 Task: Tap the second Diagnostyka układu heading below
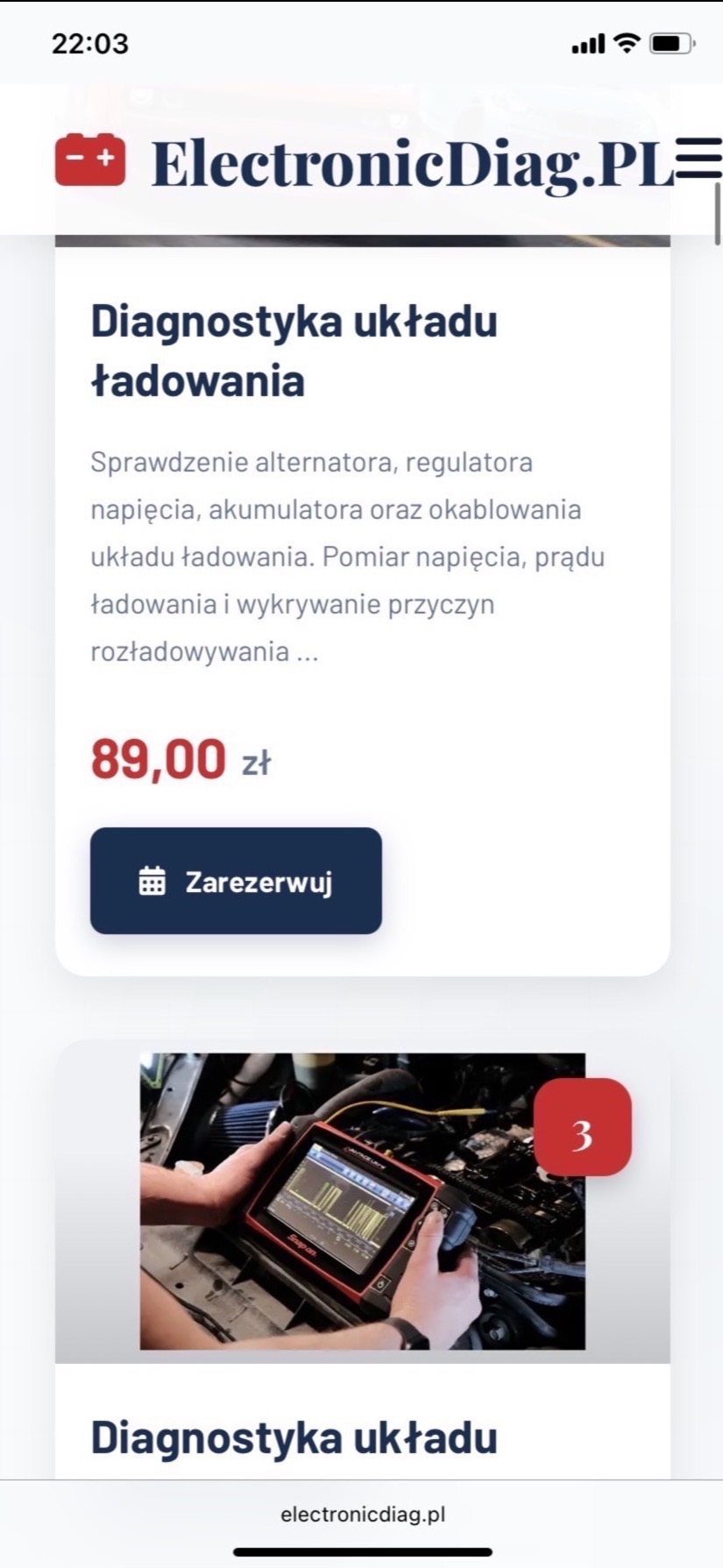(x=294, y=1436)
